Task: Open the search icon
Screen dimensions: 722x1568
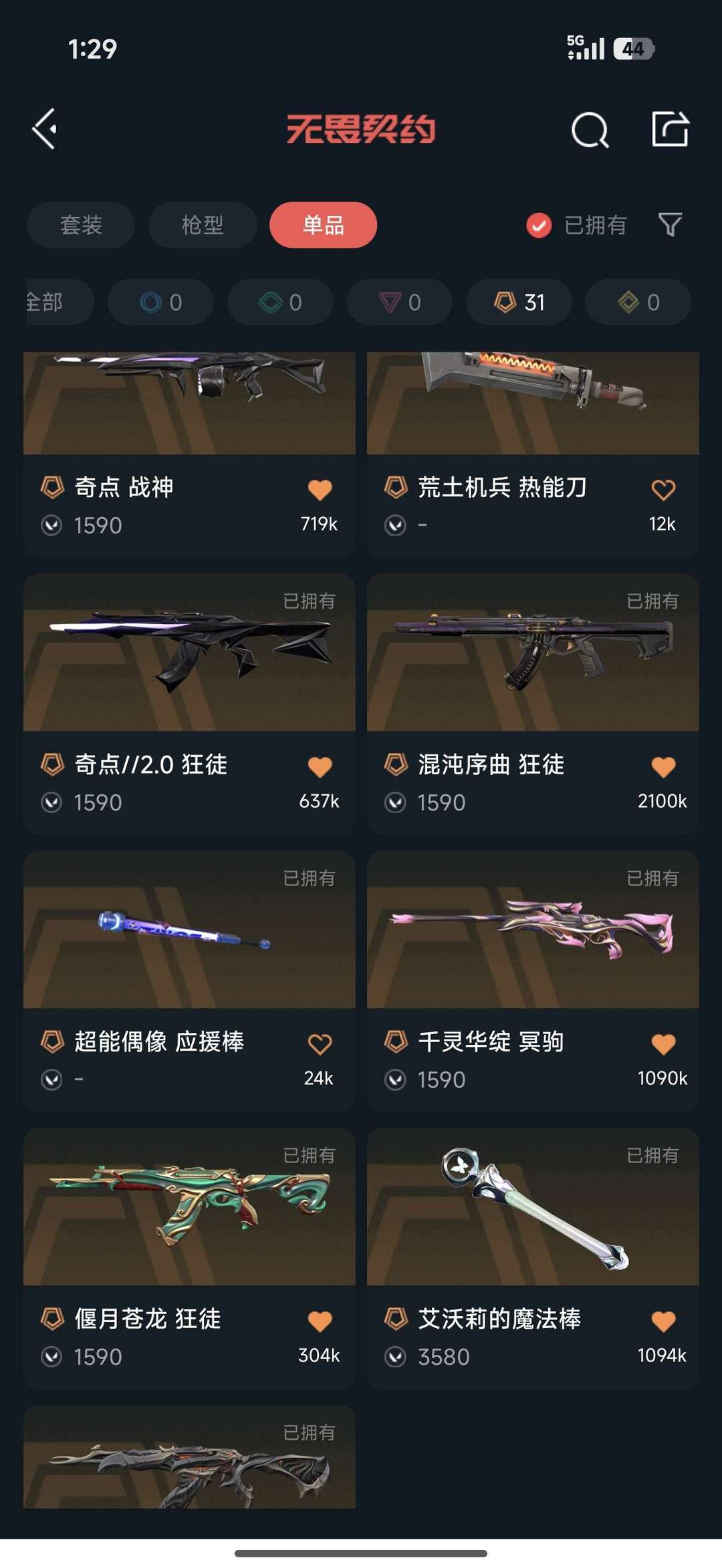Action: 590,130
